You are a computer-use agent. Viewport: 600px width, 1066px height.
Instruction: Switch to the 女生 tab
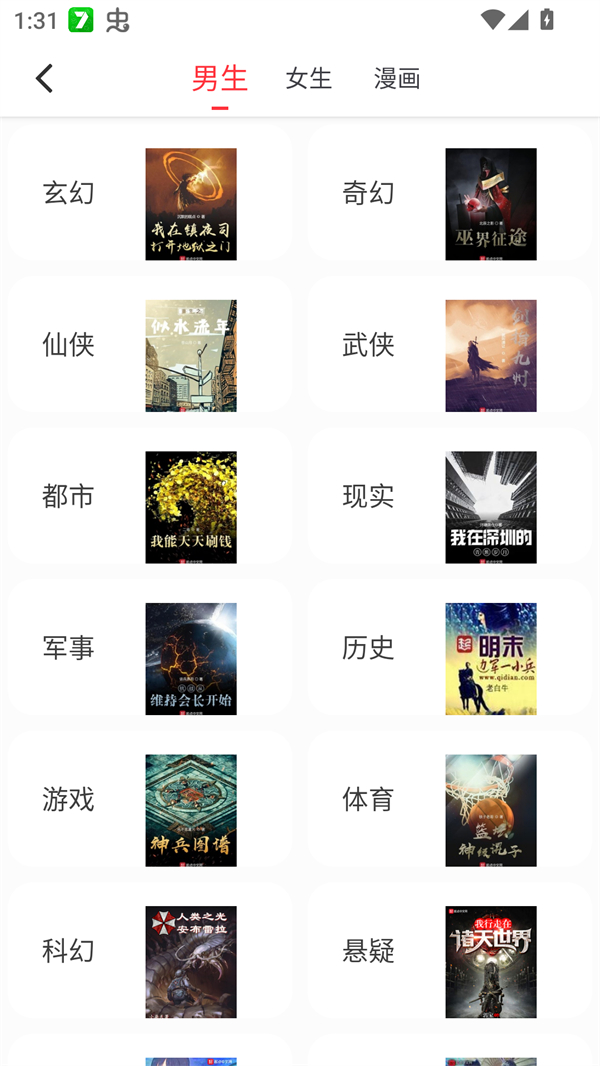pos(308,78)
